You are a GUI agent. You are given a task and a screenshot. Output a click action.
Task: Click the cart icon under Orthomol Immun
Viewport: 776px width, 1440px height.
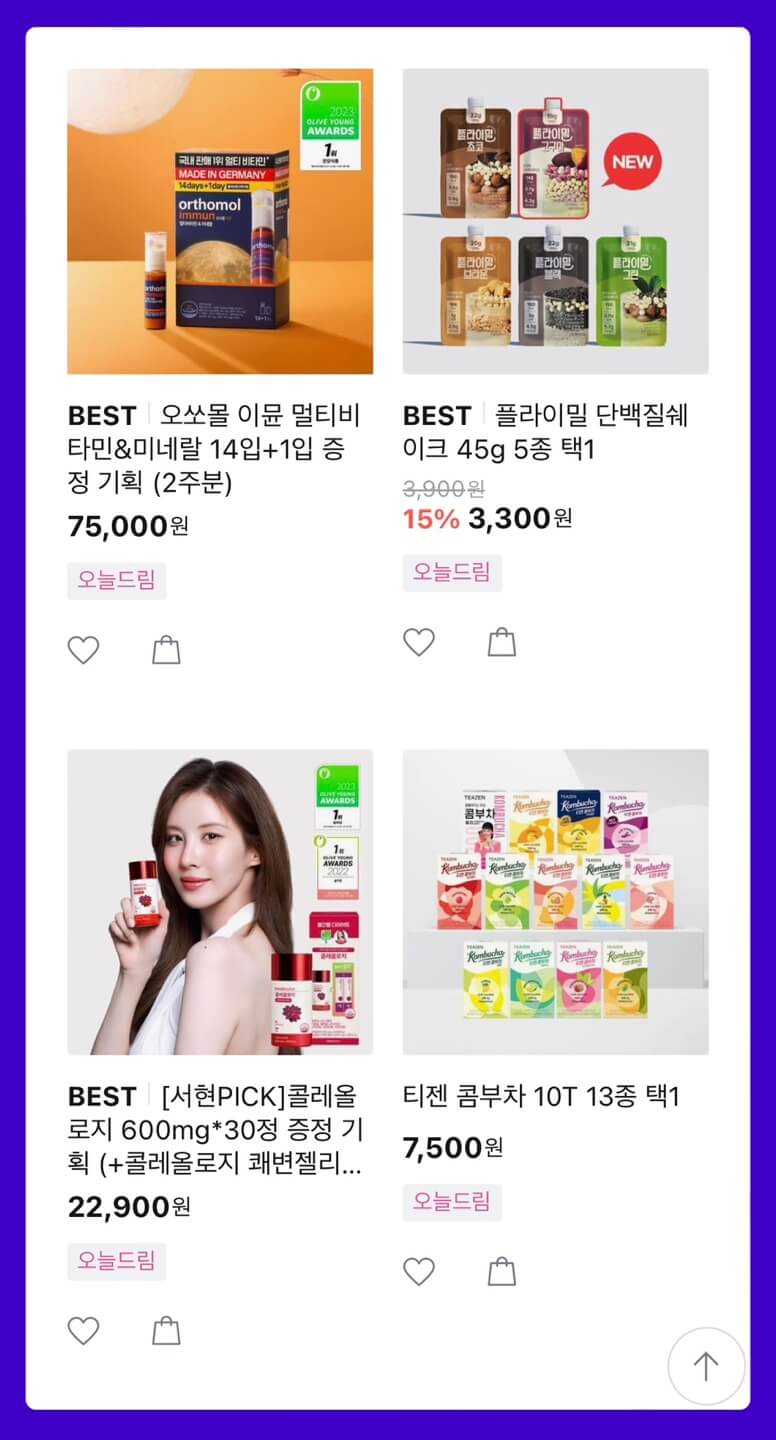pos(166,648)
